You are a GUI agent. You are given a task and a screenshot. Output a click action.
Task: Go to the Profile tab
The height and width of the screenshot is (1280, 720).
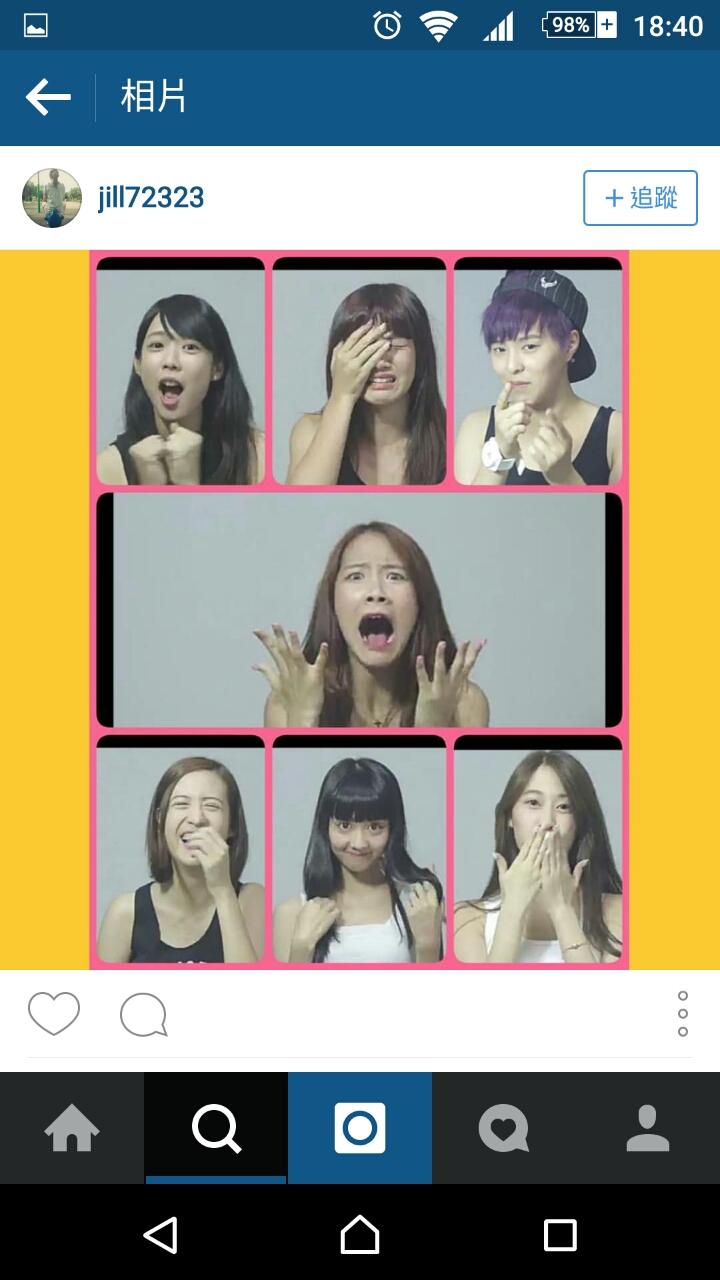pos(648,1129)
